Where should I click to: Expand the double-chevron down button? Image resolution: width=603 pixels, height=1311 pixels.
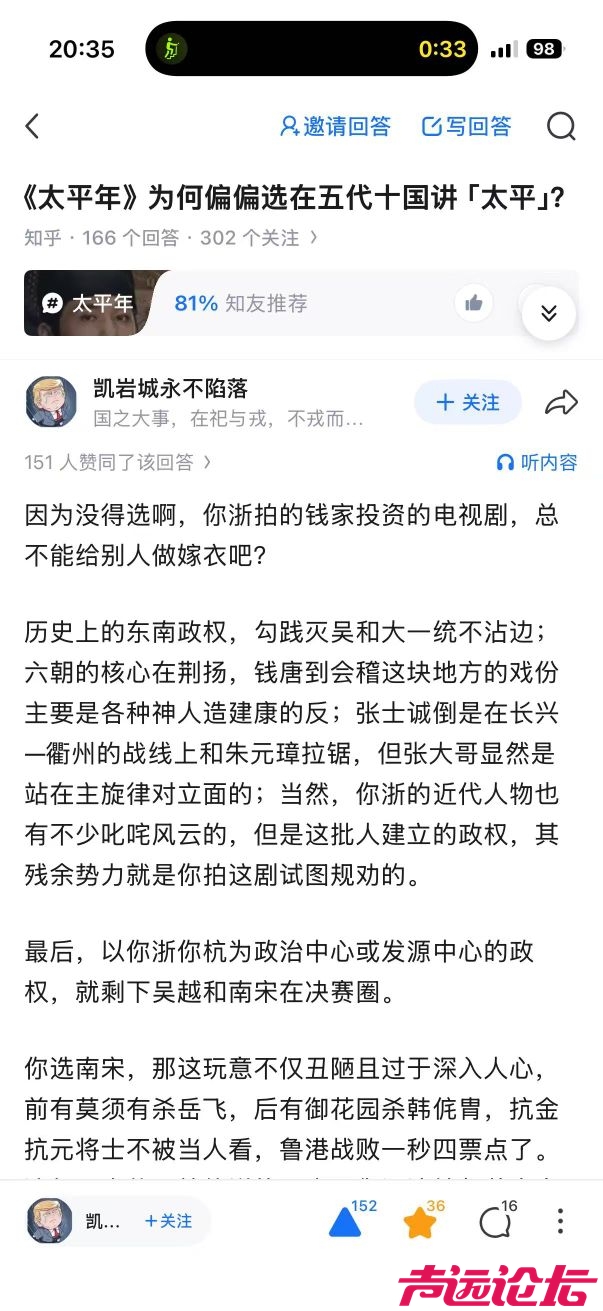(x=548, y=313)
